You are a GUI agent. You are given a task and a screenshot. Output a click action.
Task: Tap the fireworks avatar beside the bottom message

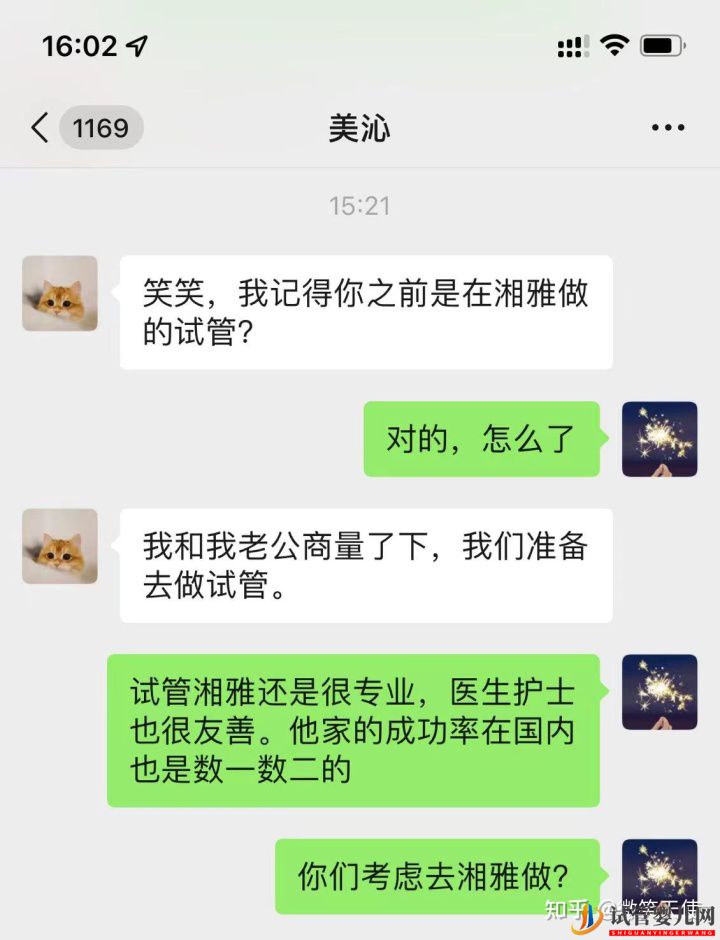coord(660,875)
